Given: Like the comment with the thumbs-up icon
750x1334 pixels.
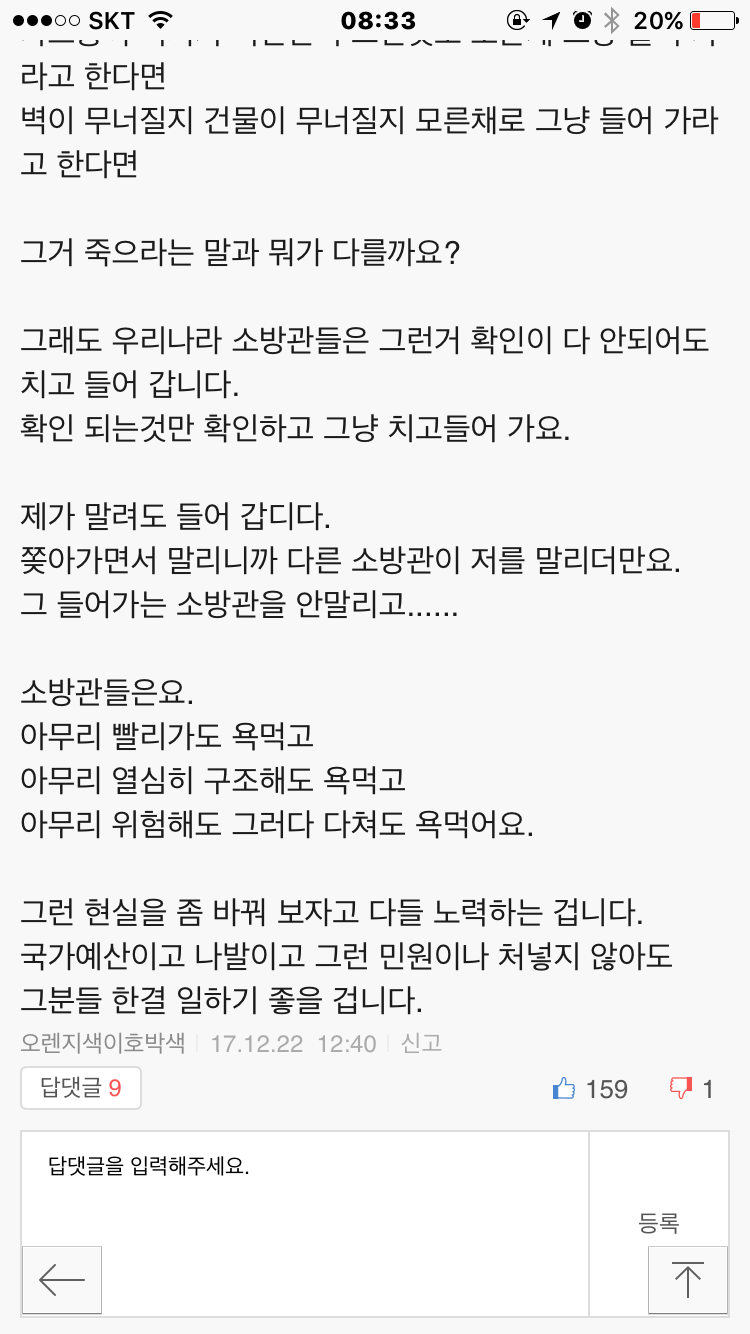Looking at the screenshot, I should coord(565,1089).
